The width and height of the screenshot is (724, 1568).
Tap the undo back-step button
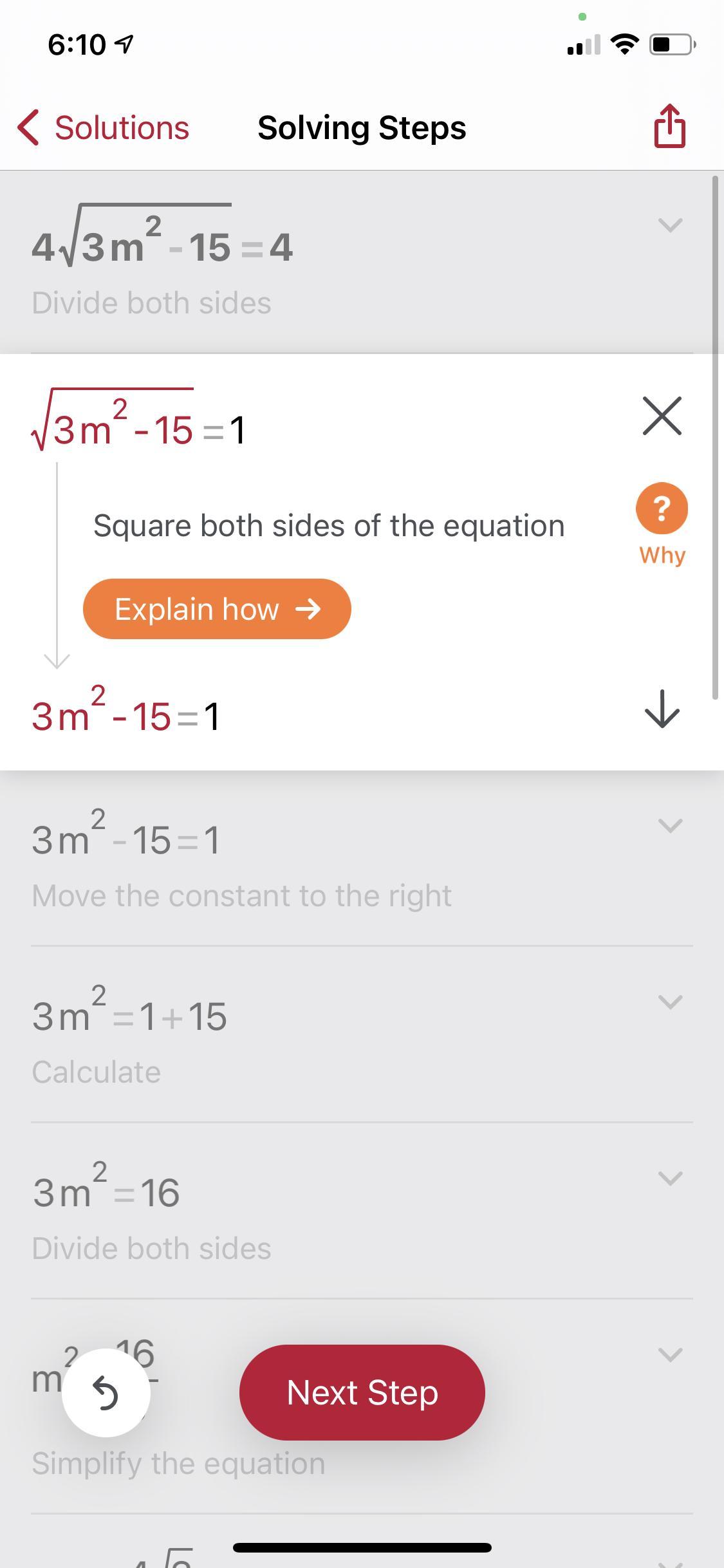coord(106,1393)
